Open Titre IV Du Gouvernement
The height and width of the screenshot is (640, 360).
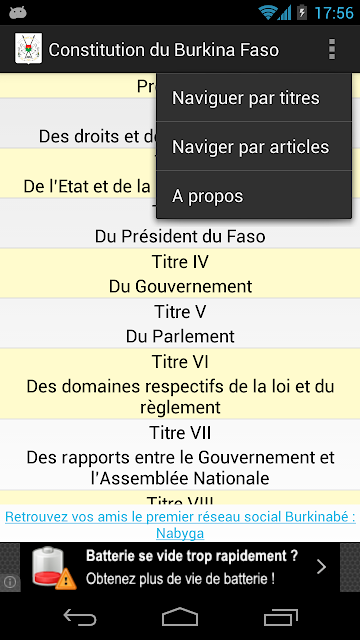coord(180,273)
